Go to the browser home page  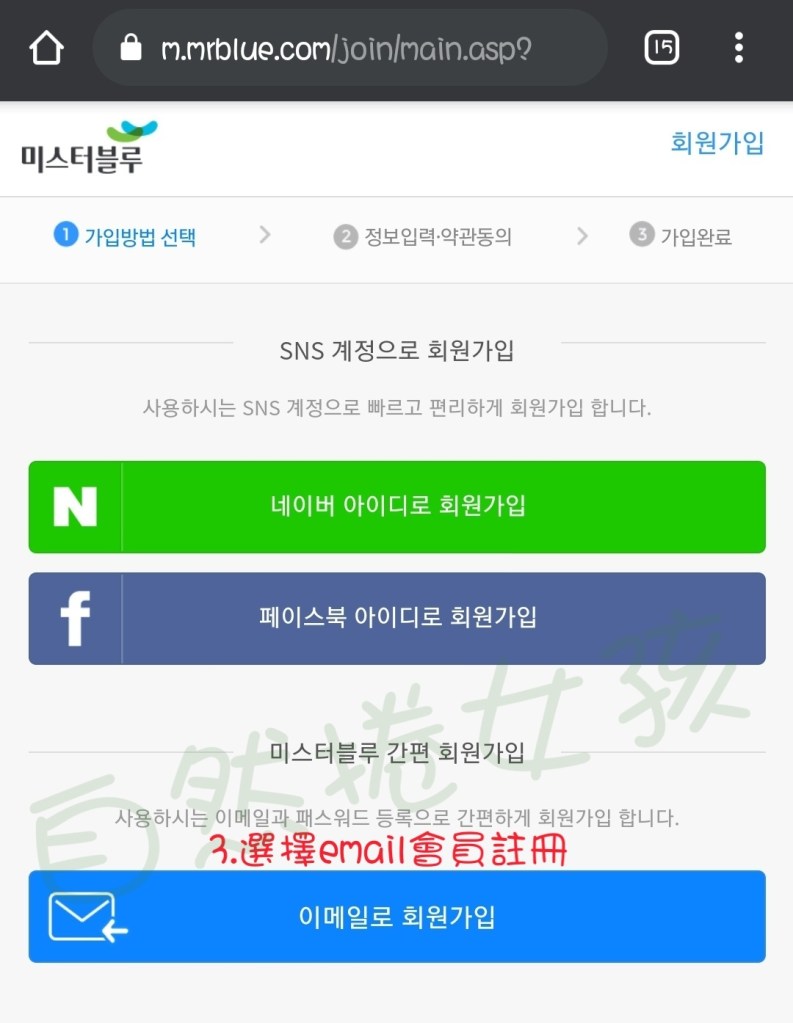pyautogui.click(x=47, y=48)
